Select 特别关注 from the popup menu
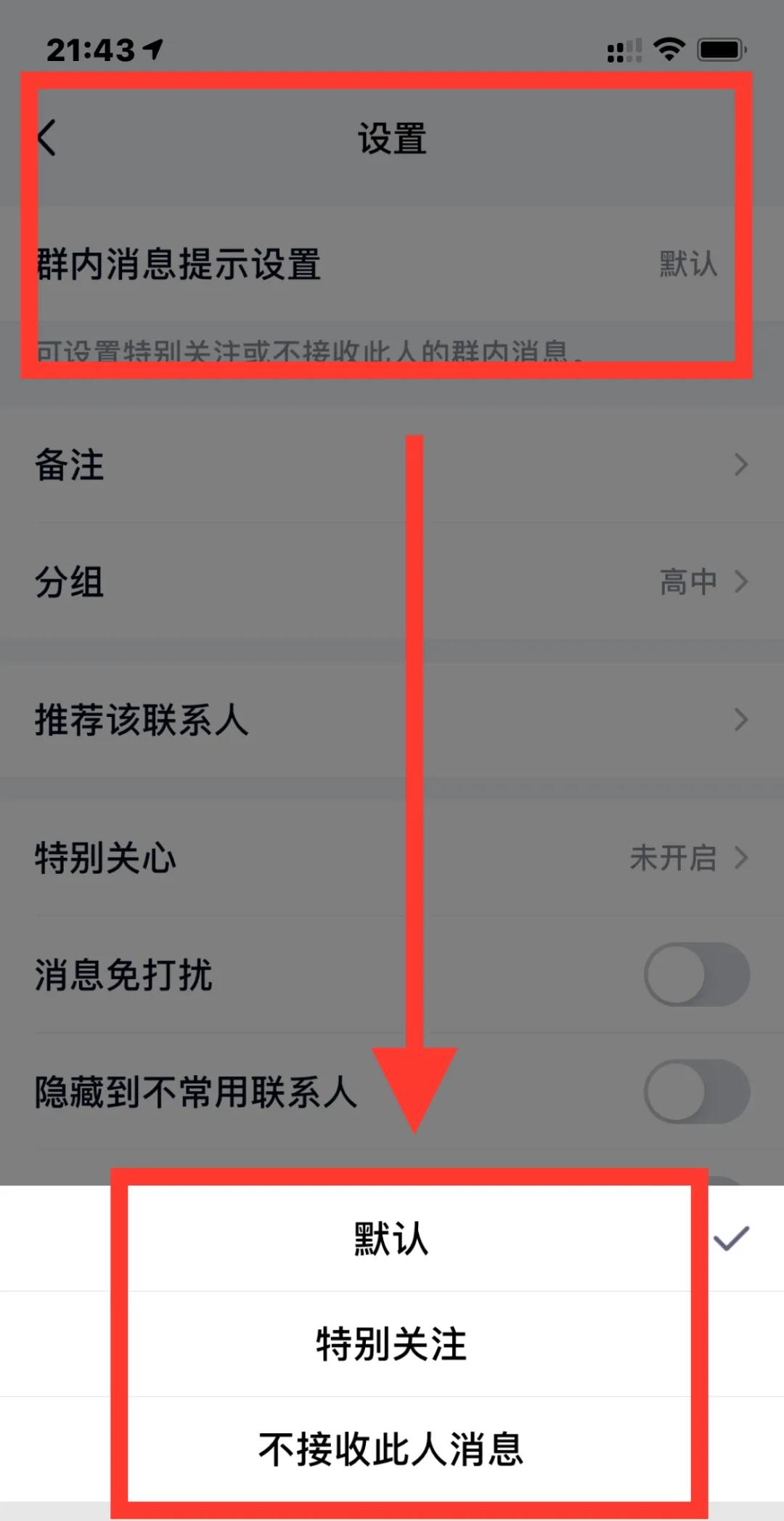 click(392, 1345)
